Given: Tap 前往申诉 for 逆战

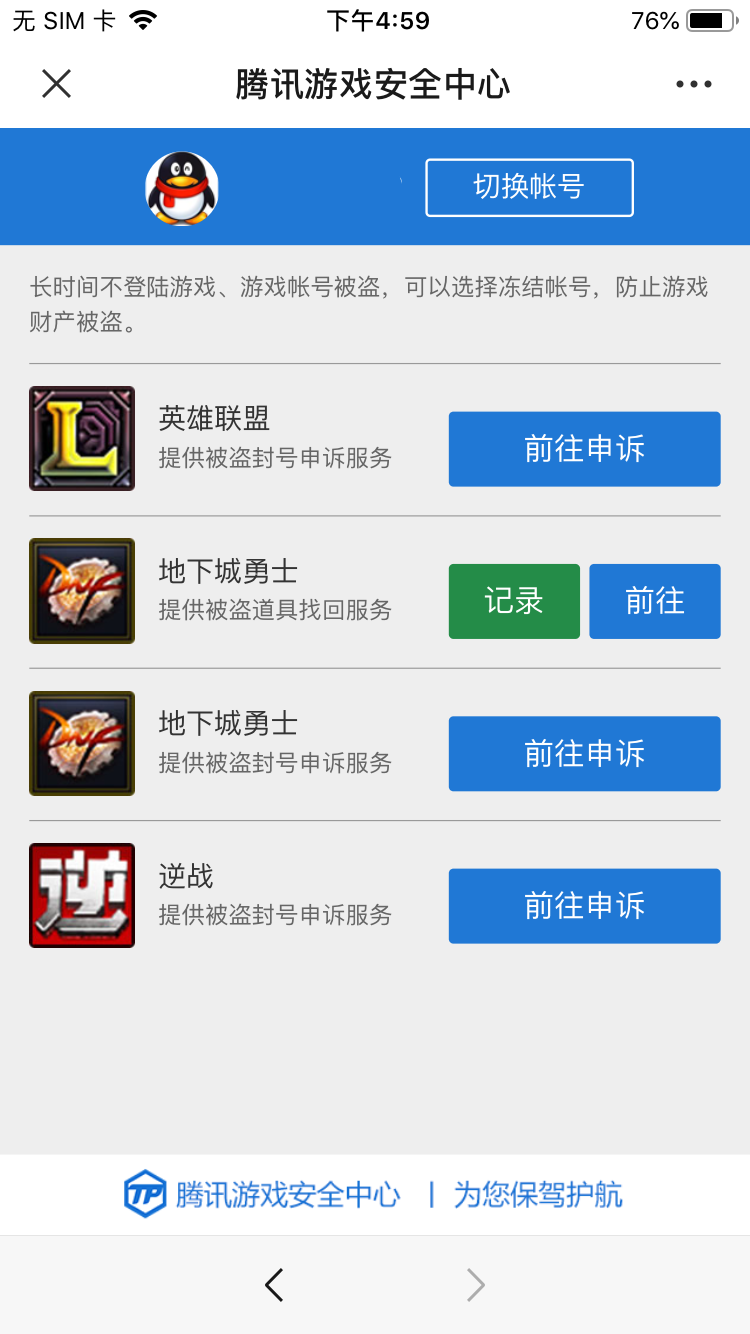Looking at the screenshot, I should click(x=584, y=906).
